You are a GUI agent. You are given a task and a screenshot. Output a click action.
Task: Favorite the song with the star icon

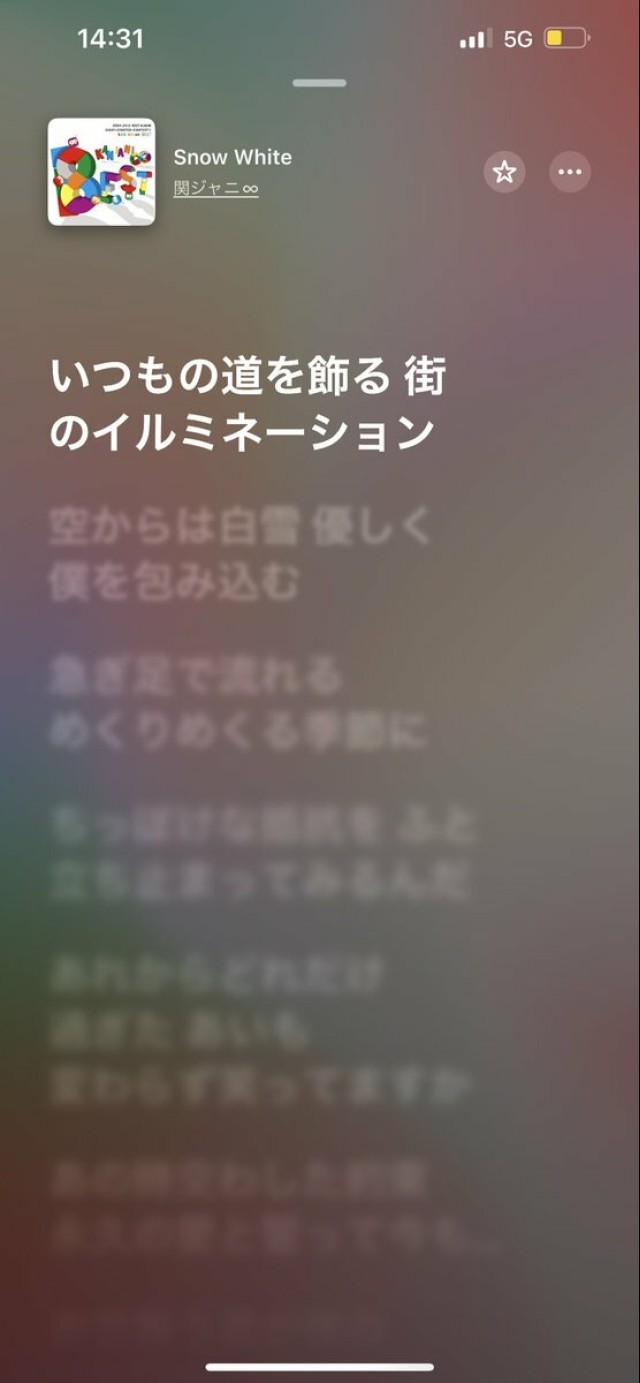(x=505, y=172)
